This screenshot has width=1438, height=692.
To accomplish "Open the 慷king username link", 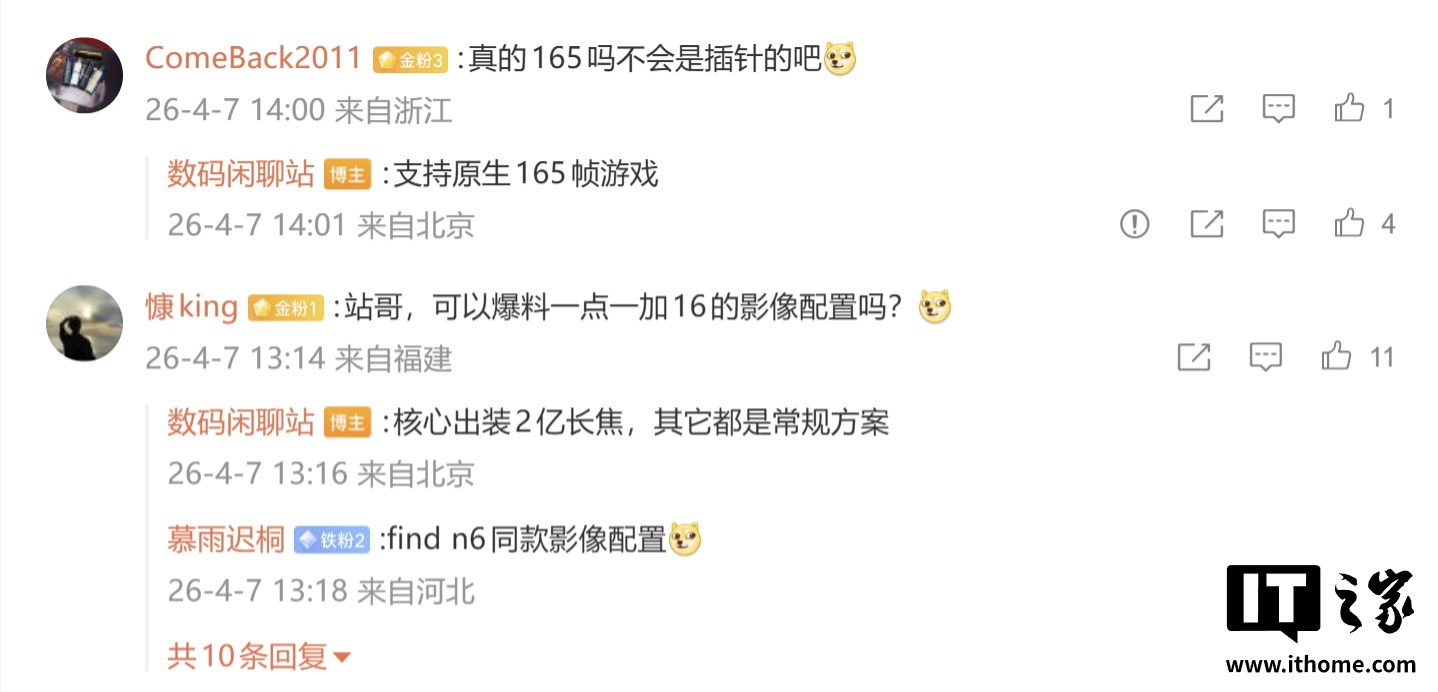I will tap(192, 307).
